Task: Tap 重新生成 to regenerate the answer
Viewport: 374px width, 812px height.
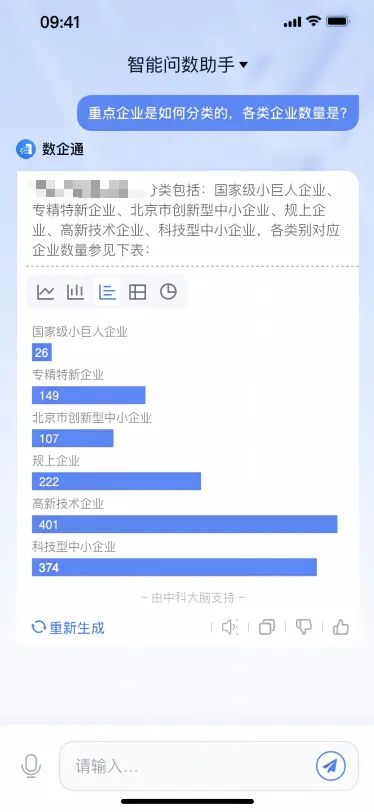Action: (x=68, y=628)
